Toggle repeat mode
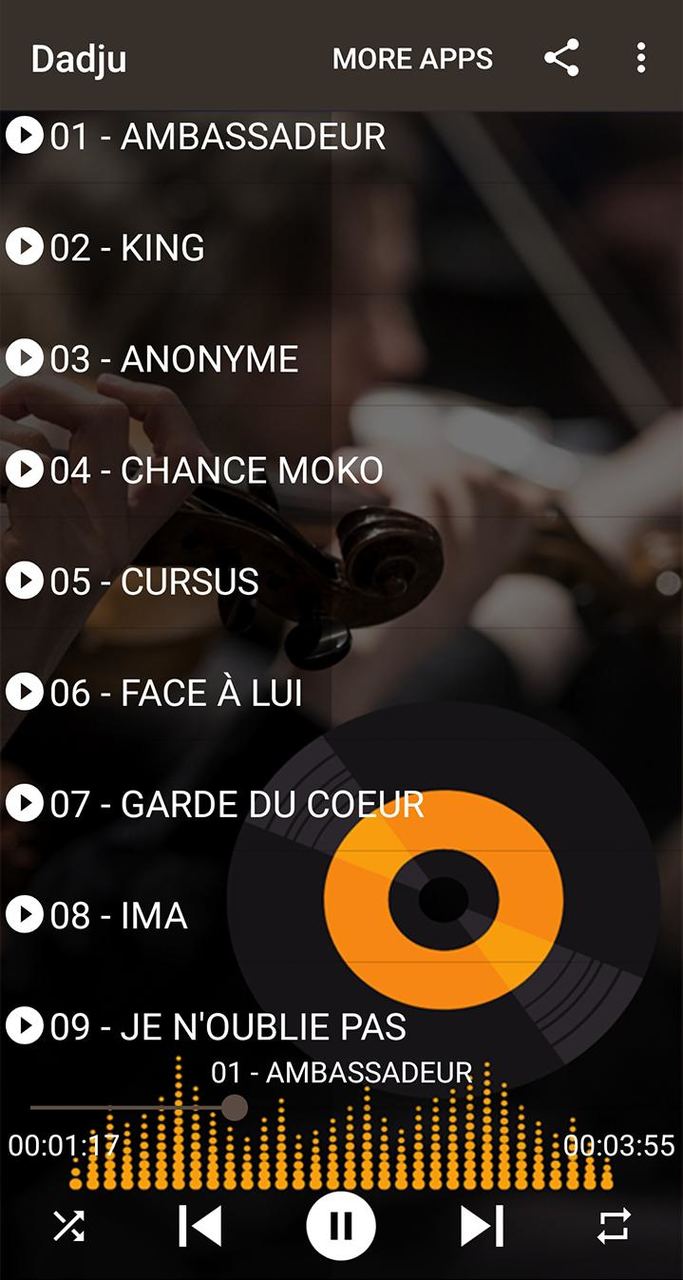683x1280 pixels. [x=614, y=1226]
